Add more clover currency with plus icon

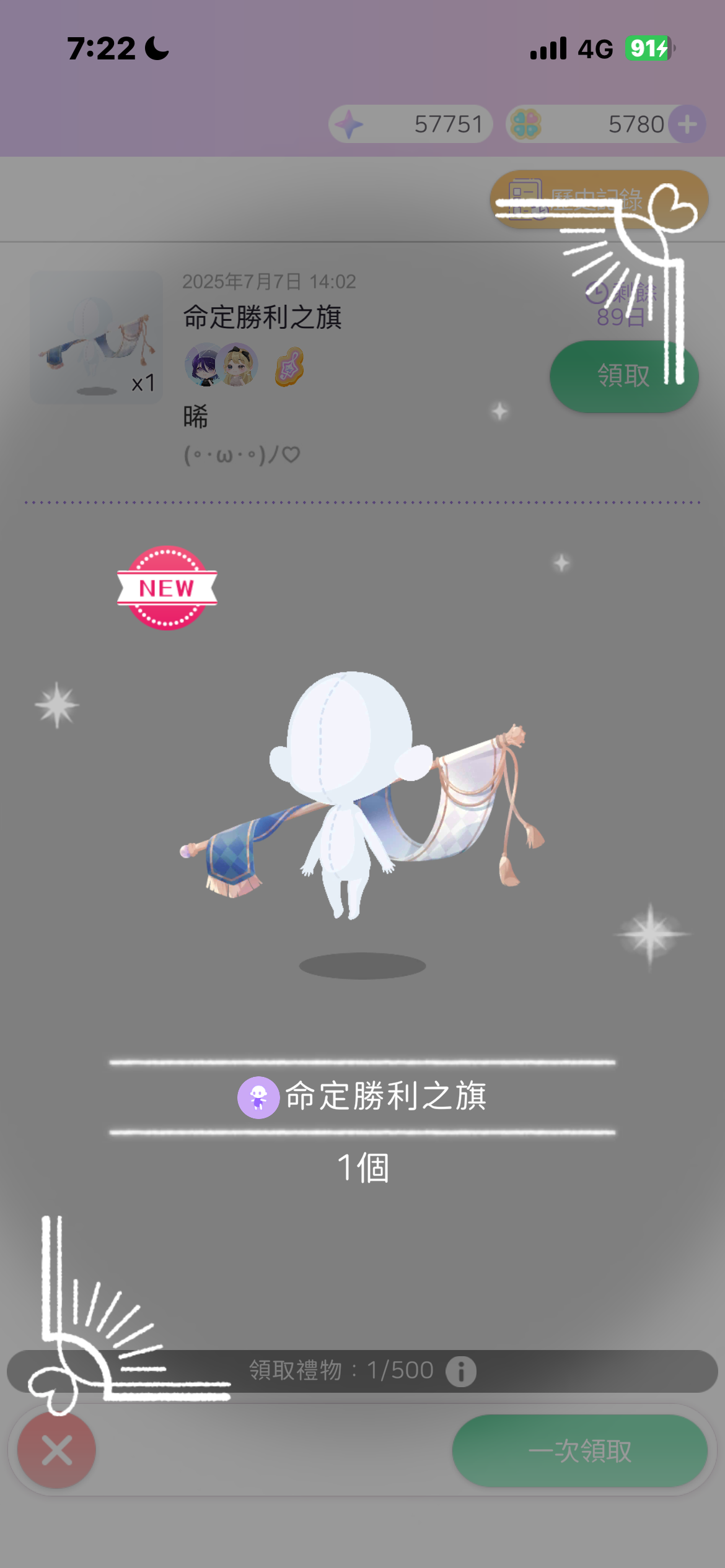pyautogui.click(x=687, y=124)
